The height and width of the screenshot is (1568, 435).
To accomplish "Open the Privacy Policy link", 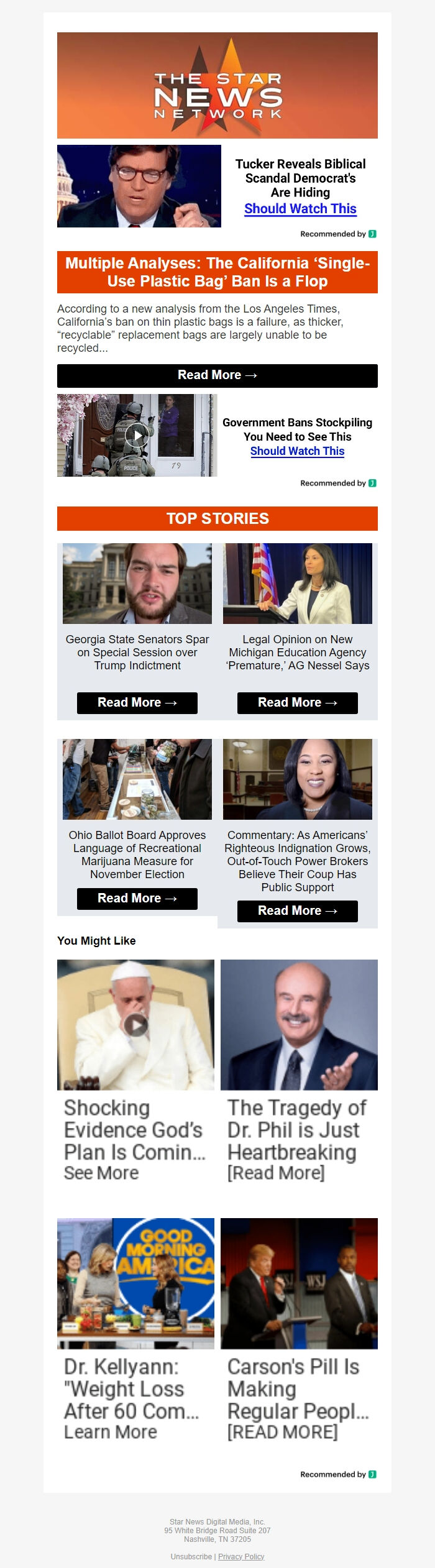I will click(x=241, y=1556).
